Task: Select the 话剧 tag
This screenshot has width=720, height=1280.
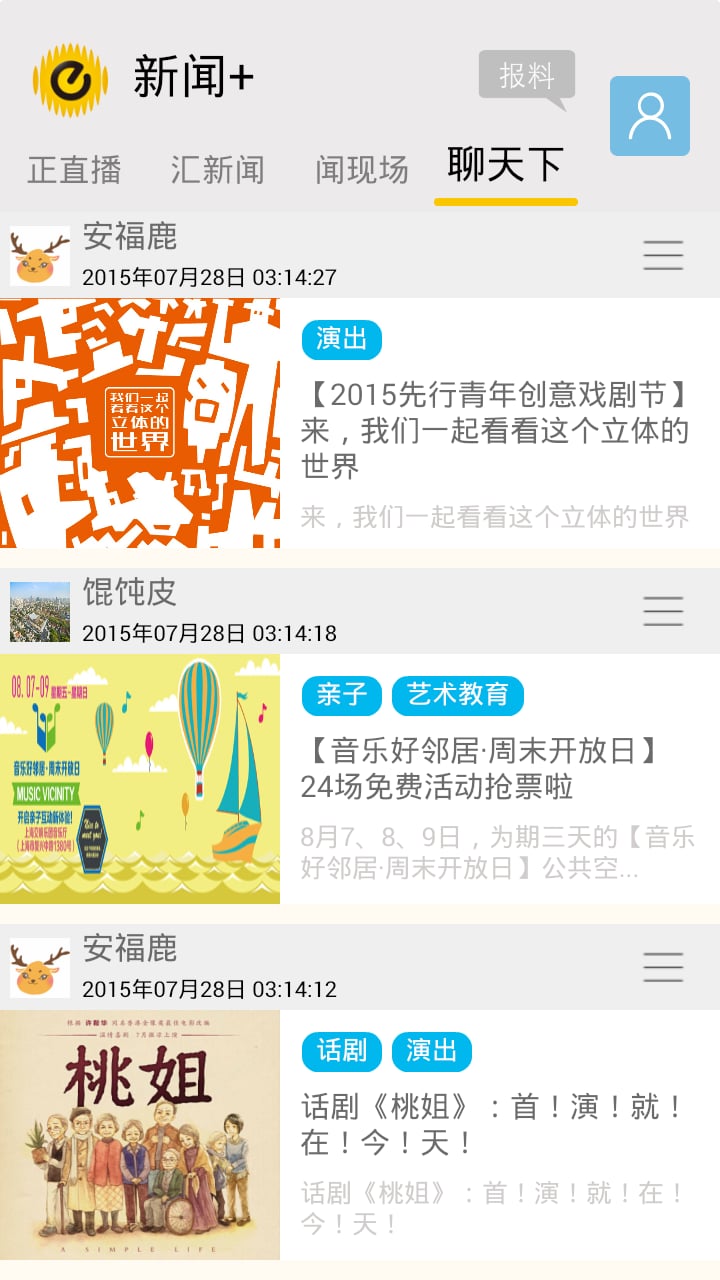Action: coord(342,1051)
